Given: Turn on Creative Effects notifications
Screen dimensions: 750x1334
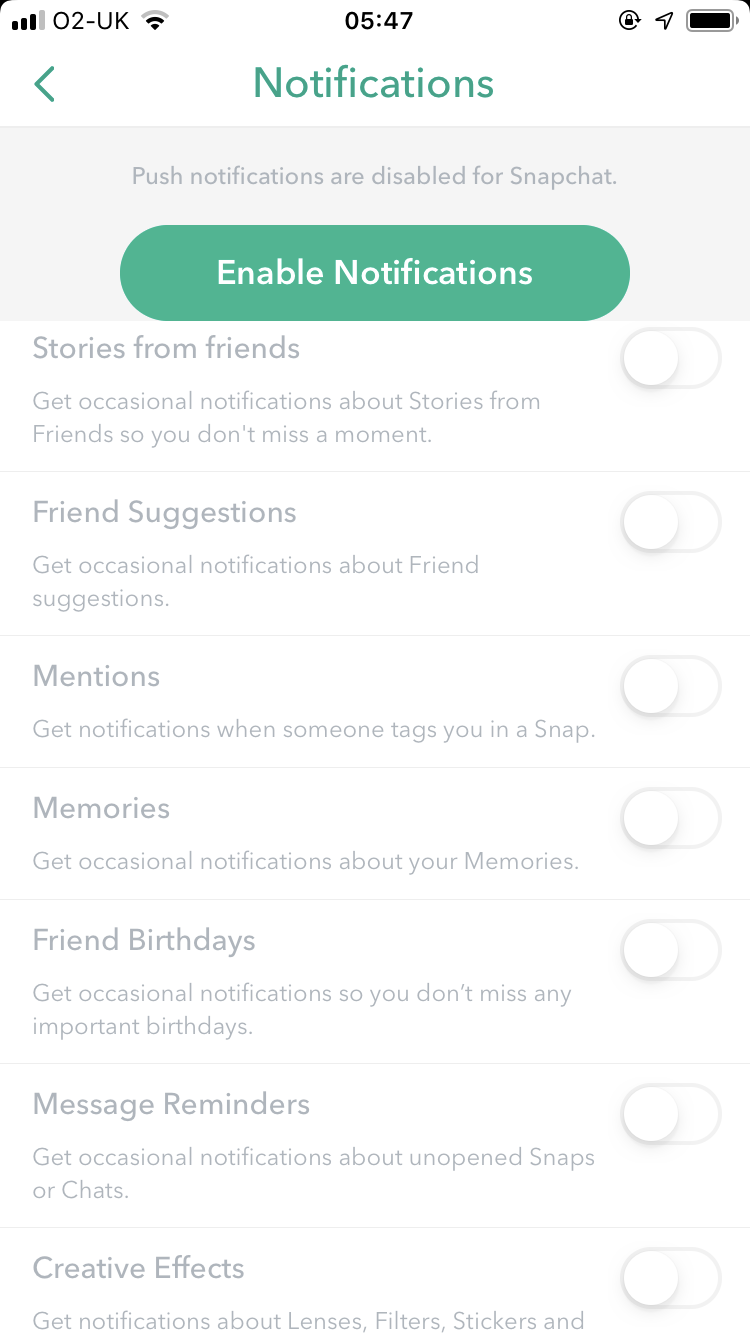Looking at the screenshot, I should pos(671,1278).
